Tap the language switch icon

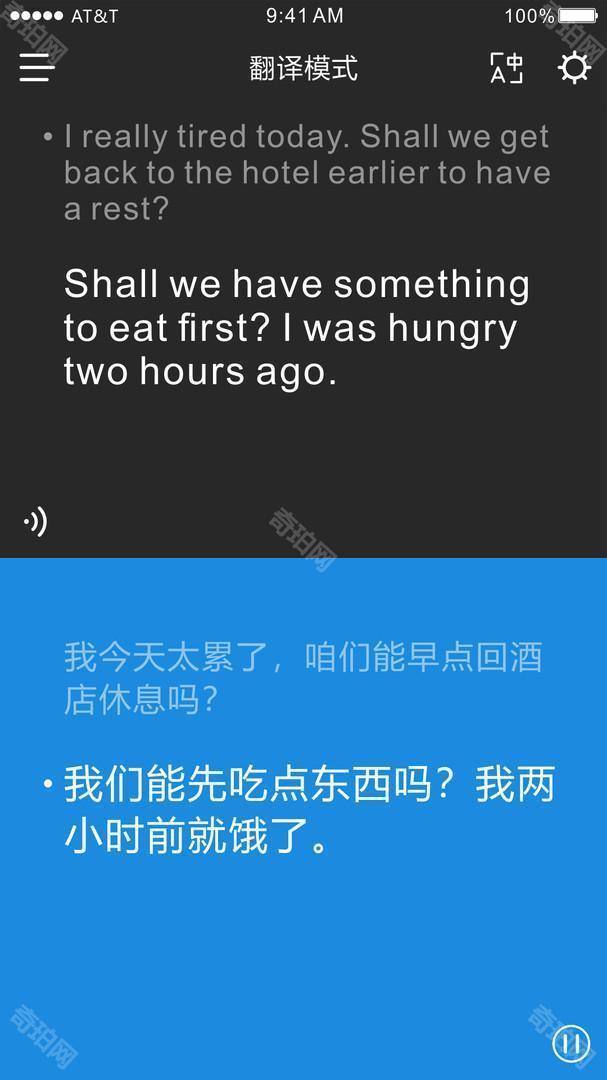pyautogui.click(x=506, y=68)
